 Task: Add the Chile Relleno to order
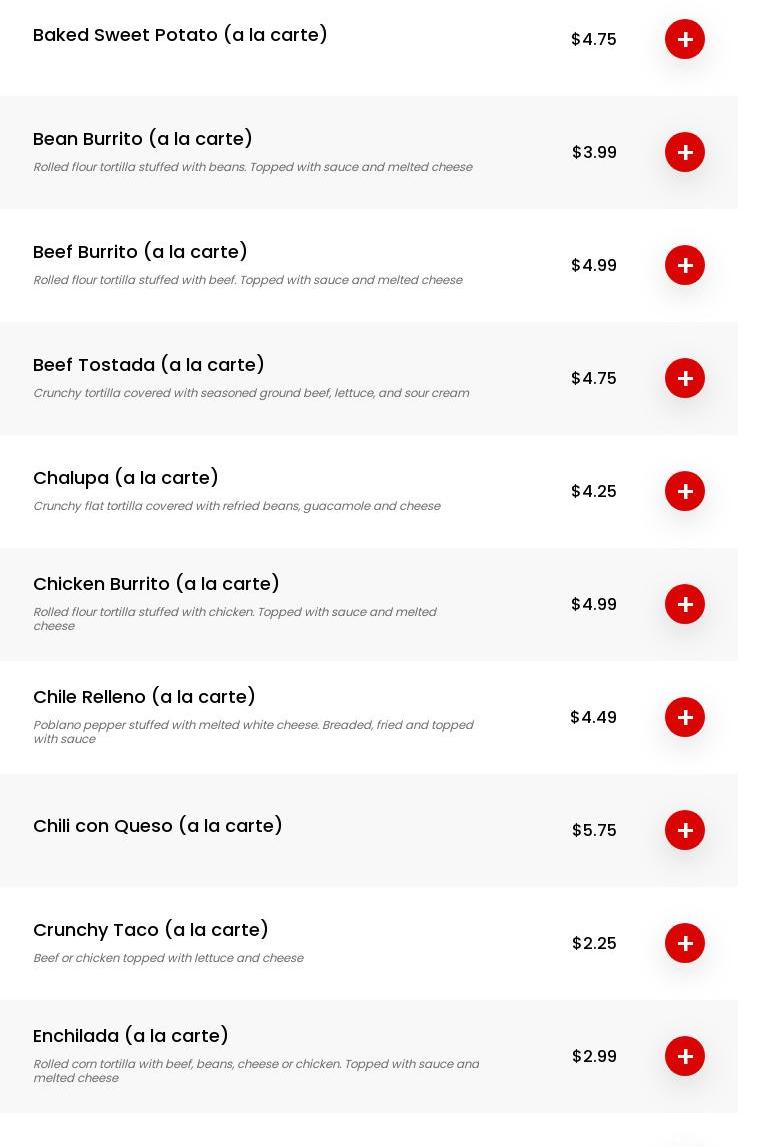click(x=685, y=717)
